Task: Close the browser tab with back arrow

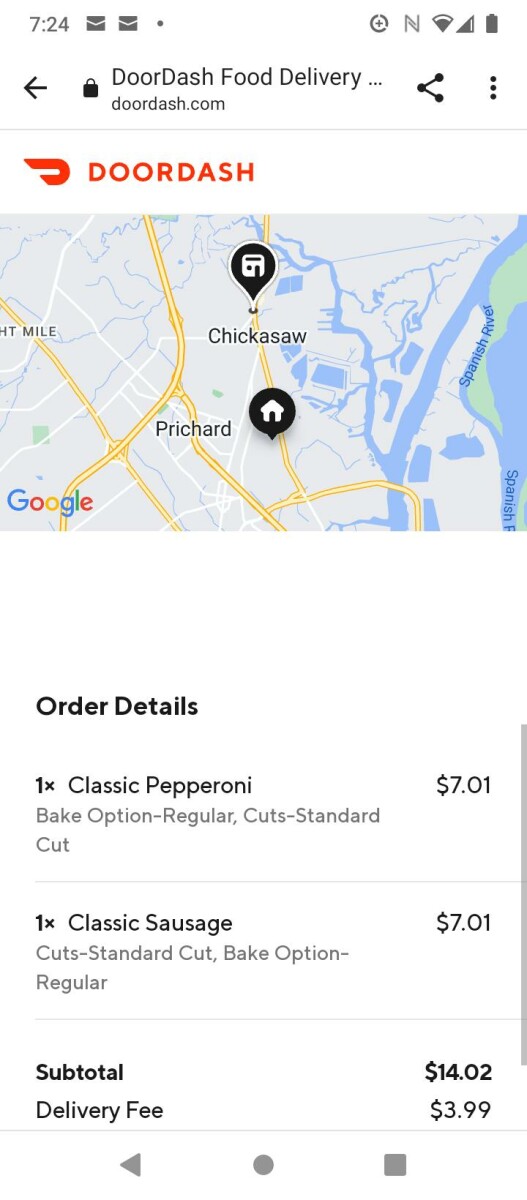Action: [x=35, y=89]
